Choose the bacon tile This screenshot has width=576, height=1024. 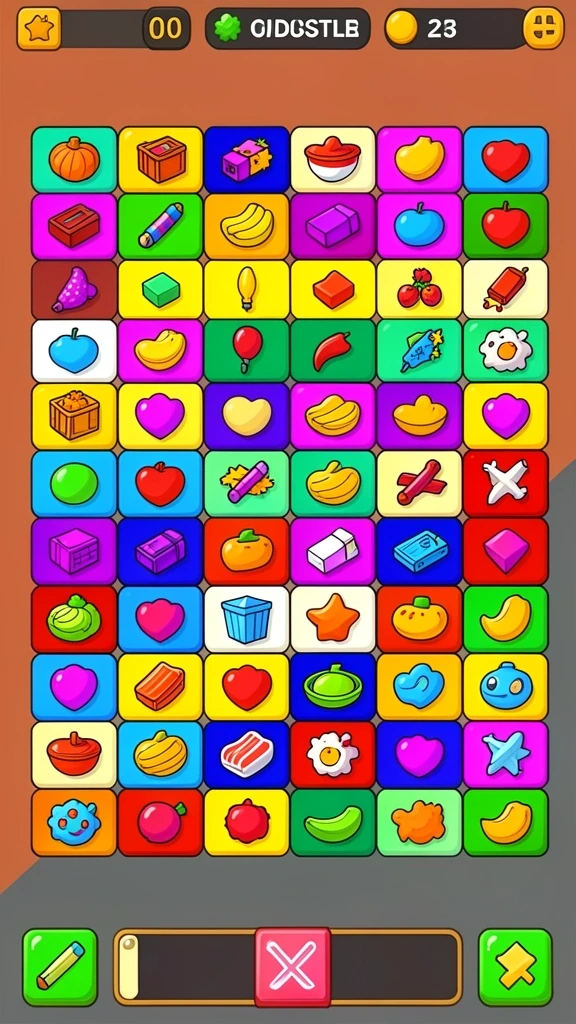247,754
